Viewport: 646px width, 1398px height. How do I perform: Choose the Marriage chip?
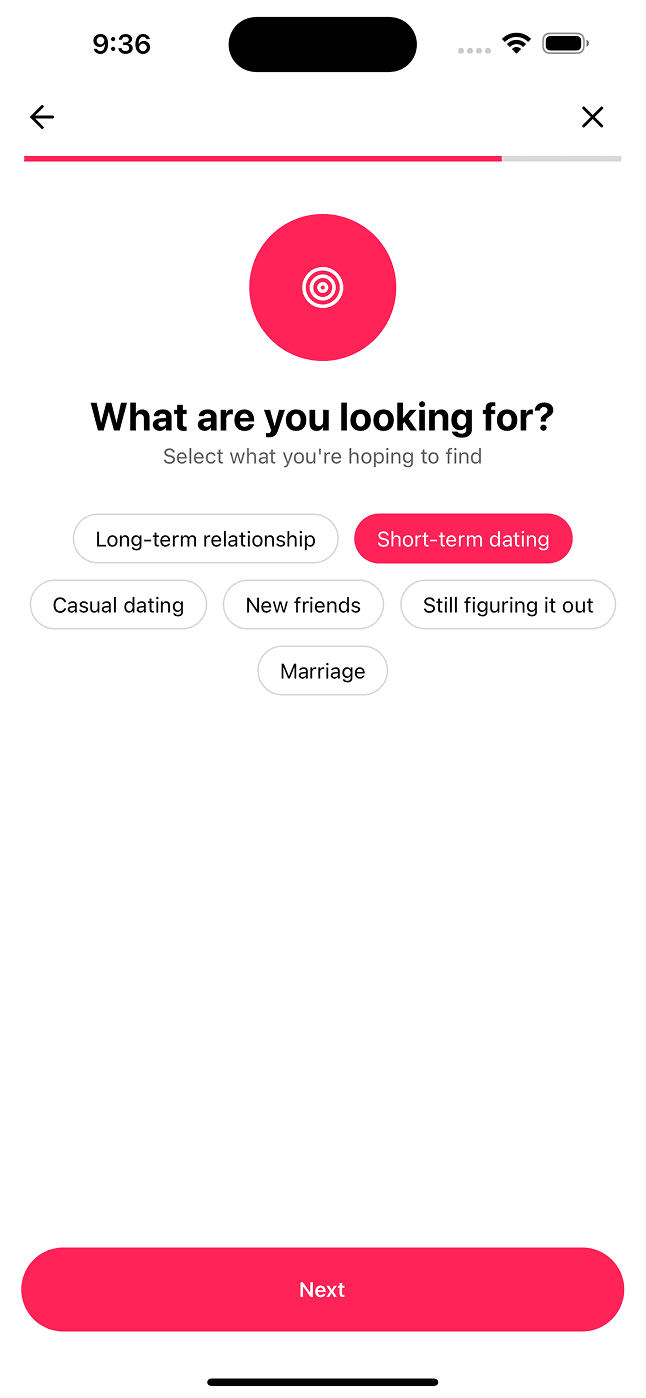(322, 671)
